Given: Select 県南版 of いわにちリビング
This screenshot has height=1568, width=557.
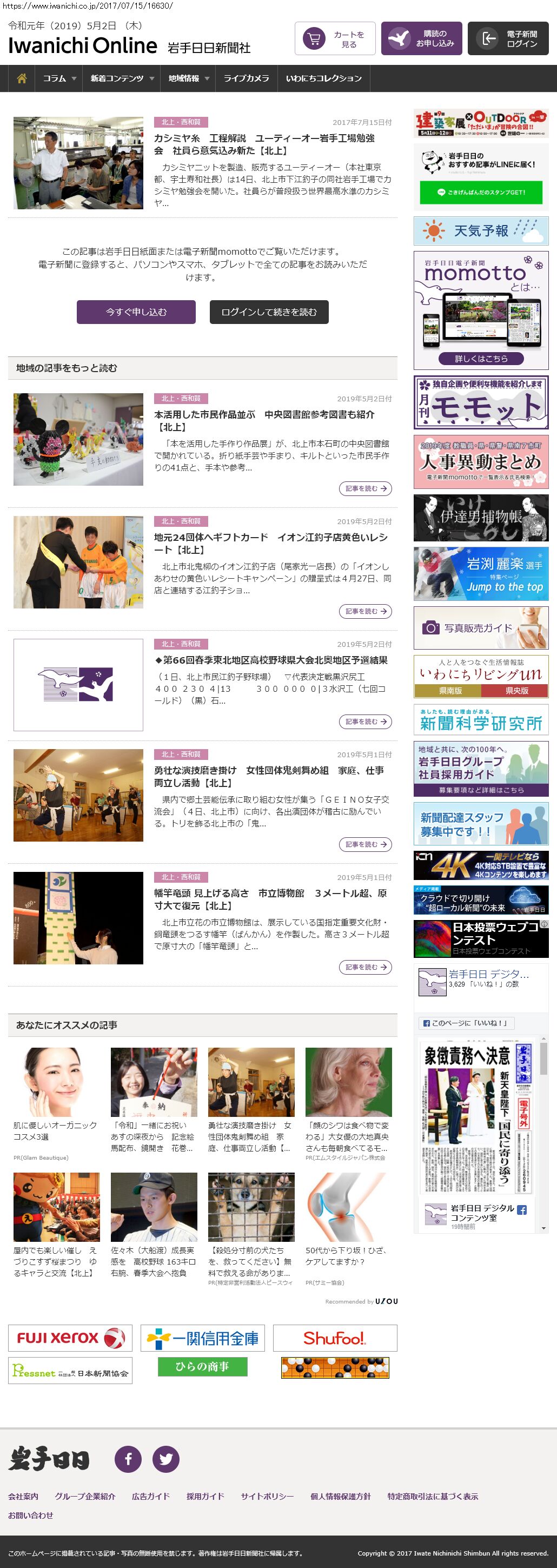Looking at the screenshot, I should pyautogui.click(x=448, y=690).
